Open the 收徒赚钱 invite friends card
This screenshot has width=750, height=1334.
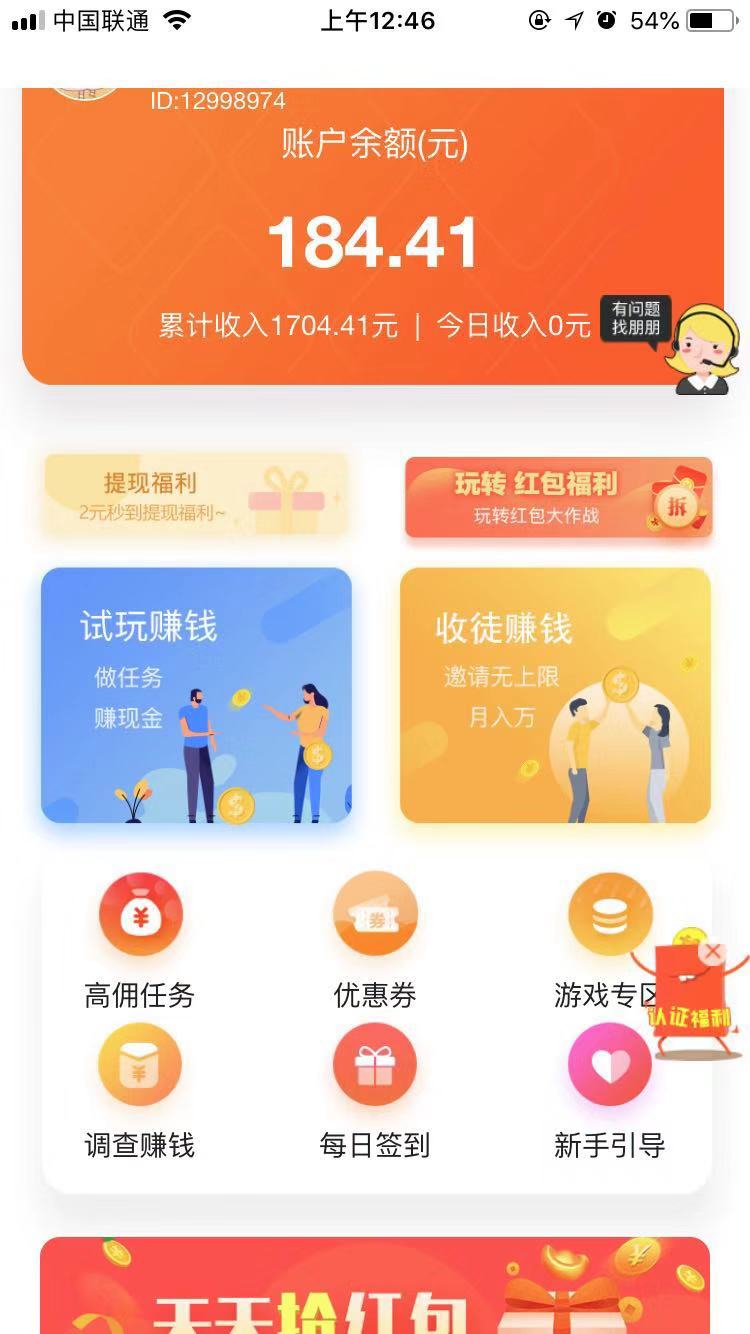pyautogui.click(x=555, y=695)
